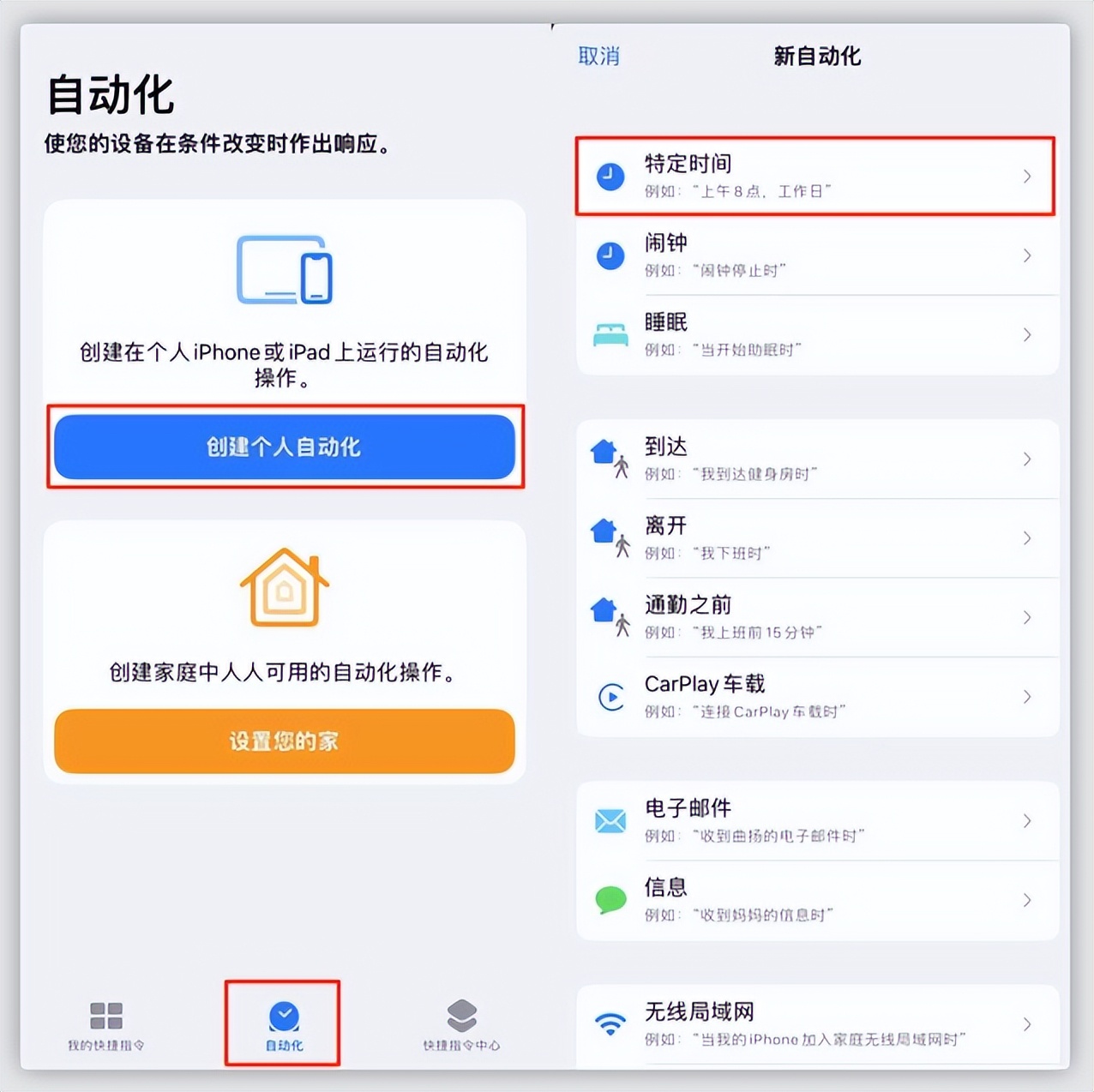
Task: Tap Create Personal Automation button
Action: click(284, 447)
